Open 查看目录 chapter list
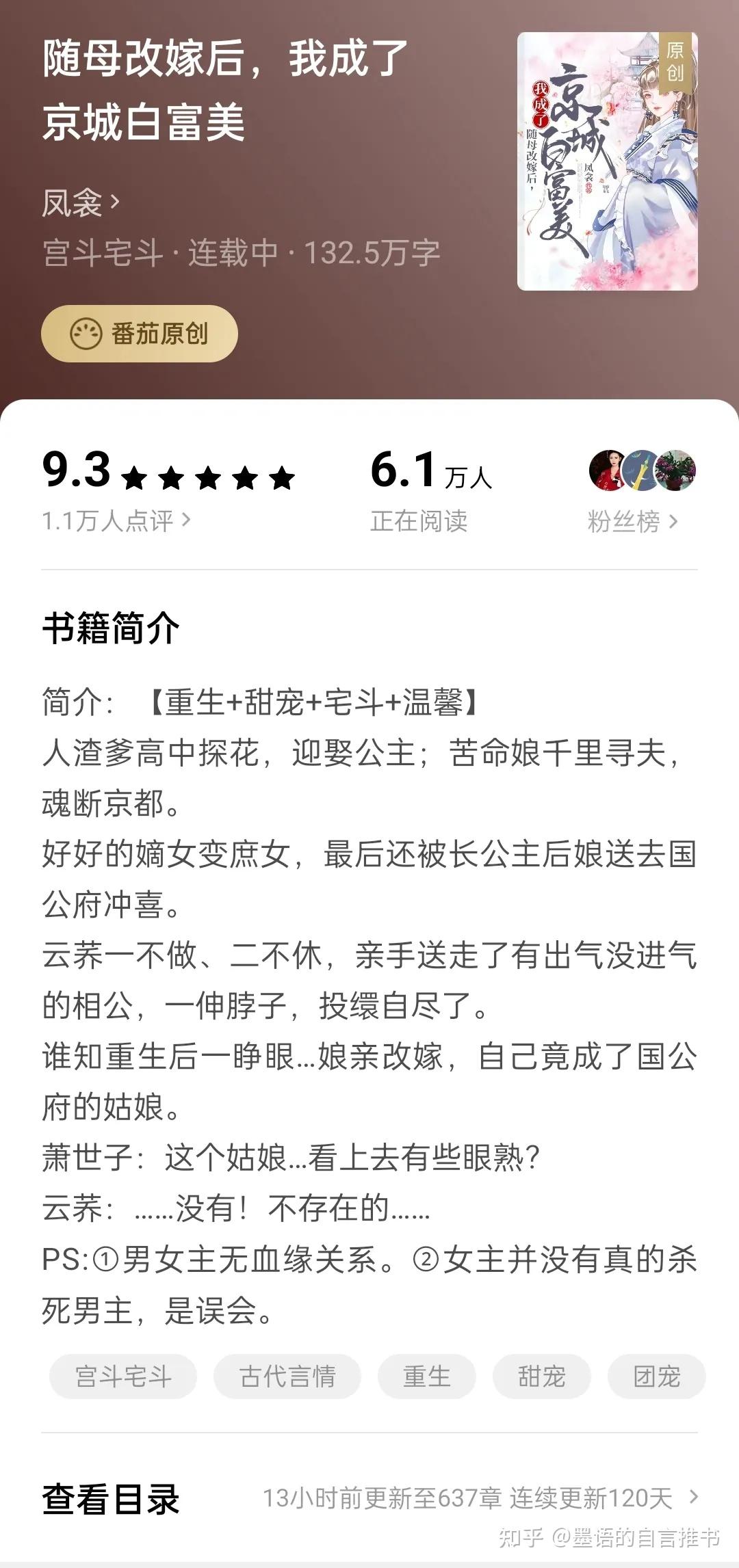Viewport: 739px width, 1568px height. [369, 1499]
